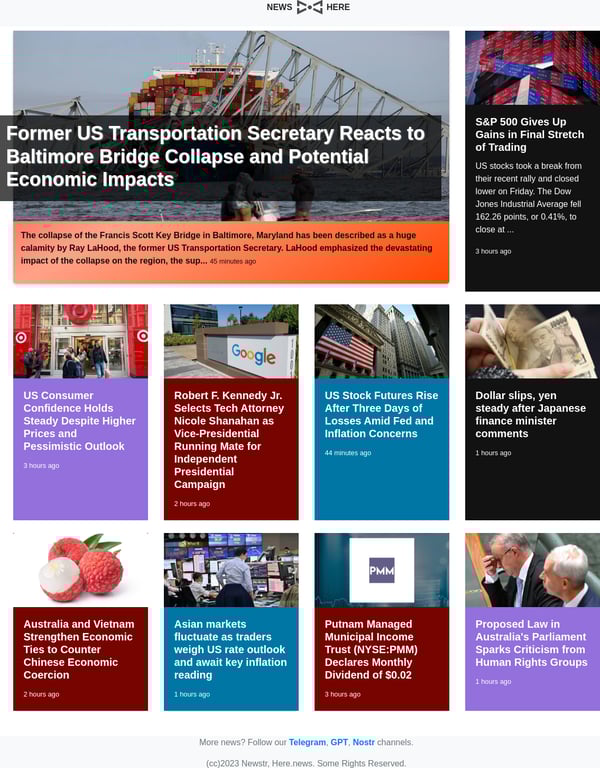Screen dimensions: 600x768
Task: View US Stock Futures Rise article
Action: pos(381,414)
